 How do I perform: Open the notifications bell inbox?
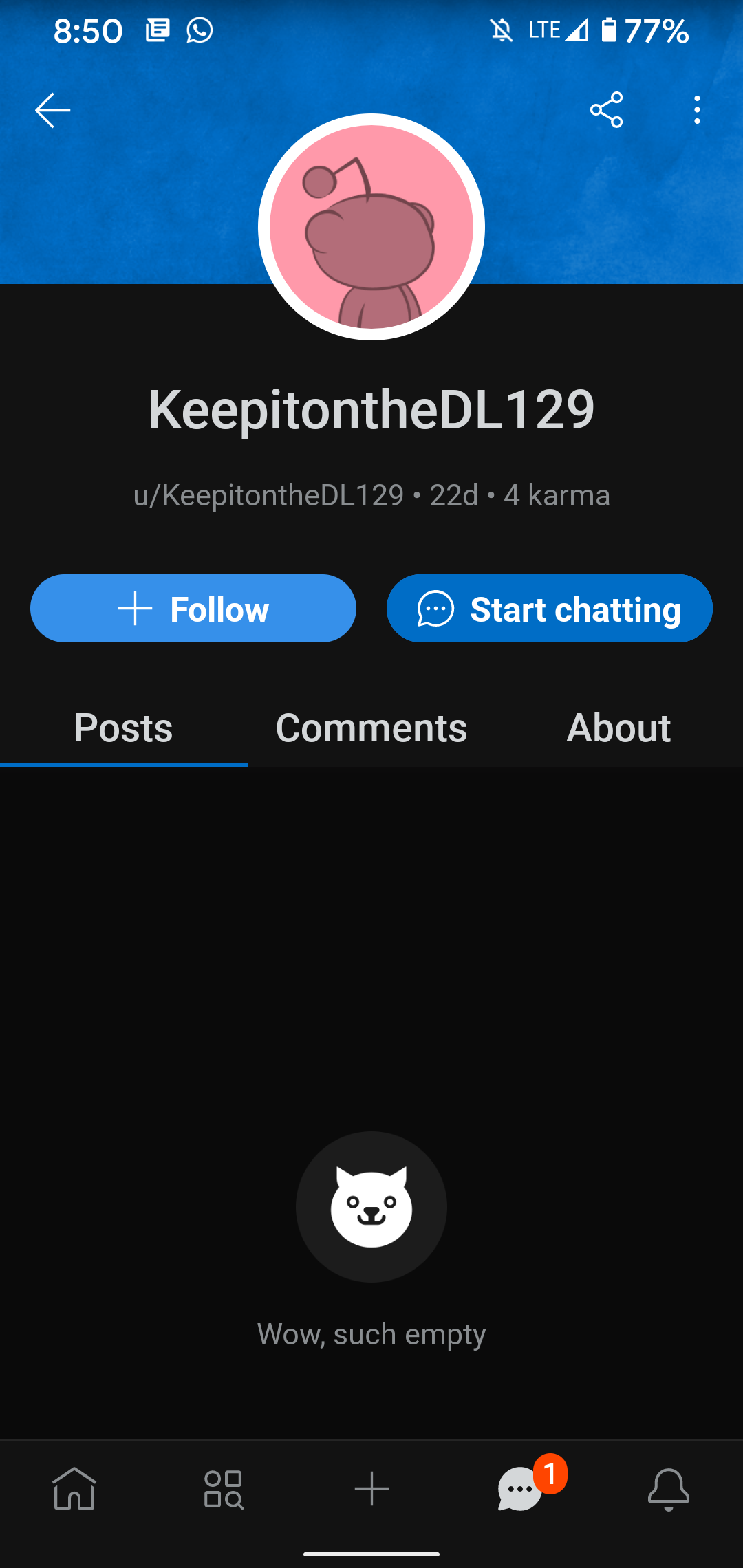(668, 1489)
